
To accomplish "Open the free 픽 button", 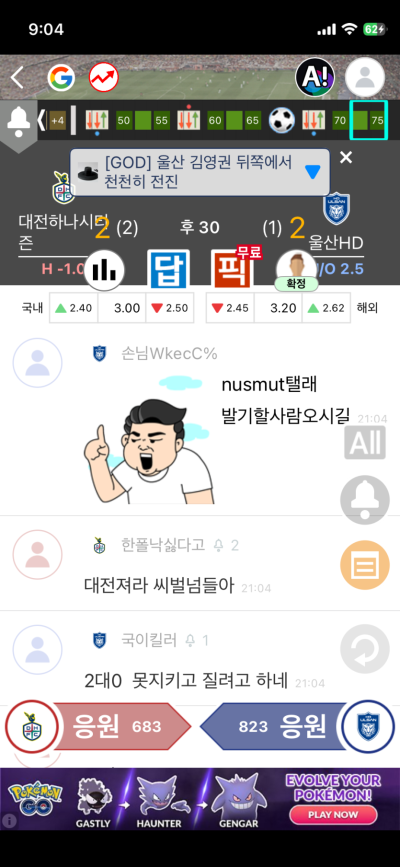I will (233, 269).
